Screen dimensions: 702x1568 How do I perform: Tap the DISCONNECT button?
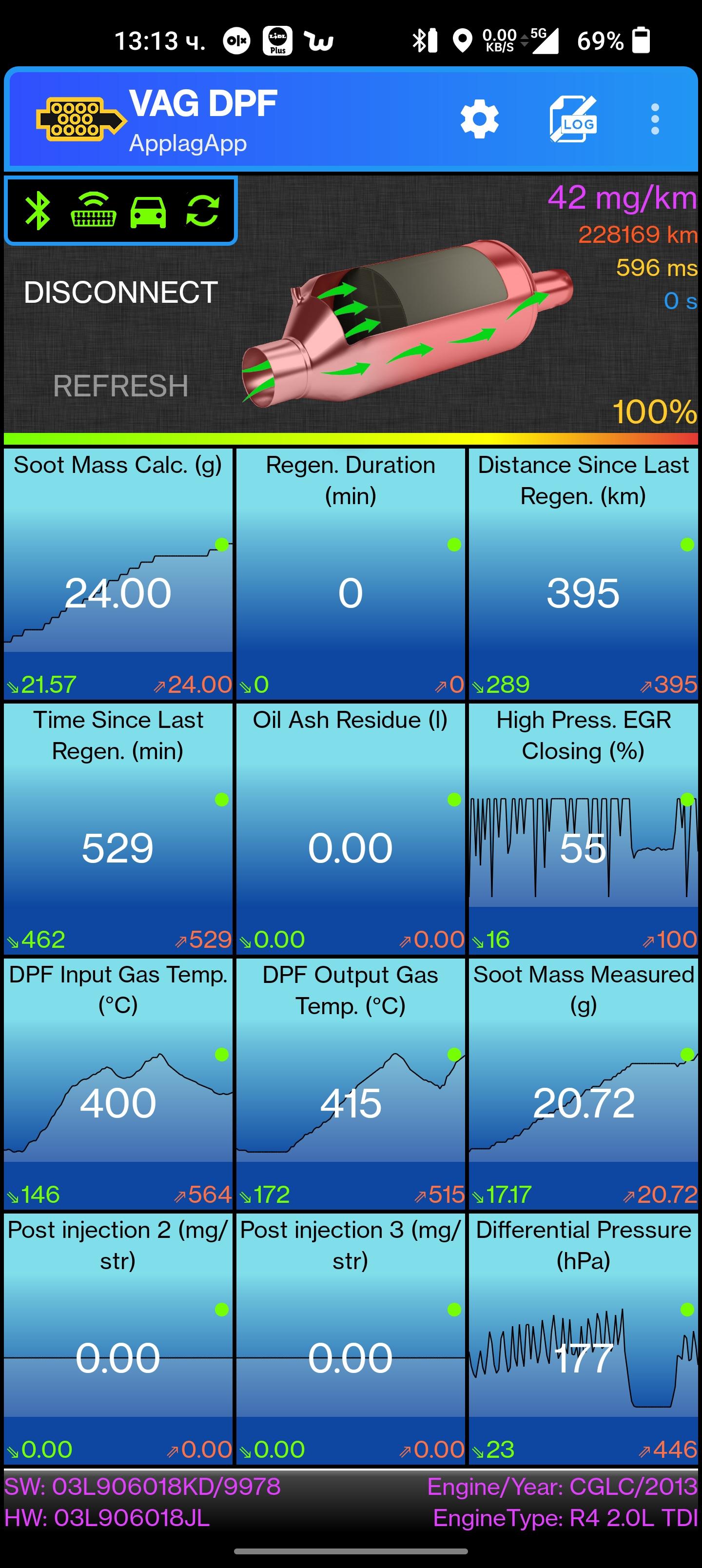(120, 292)
